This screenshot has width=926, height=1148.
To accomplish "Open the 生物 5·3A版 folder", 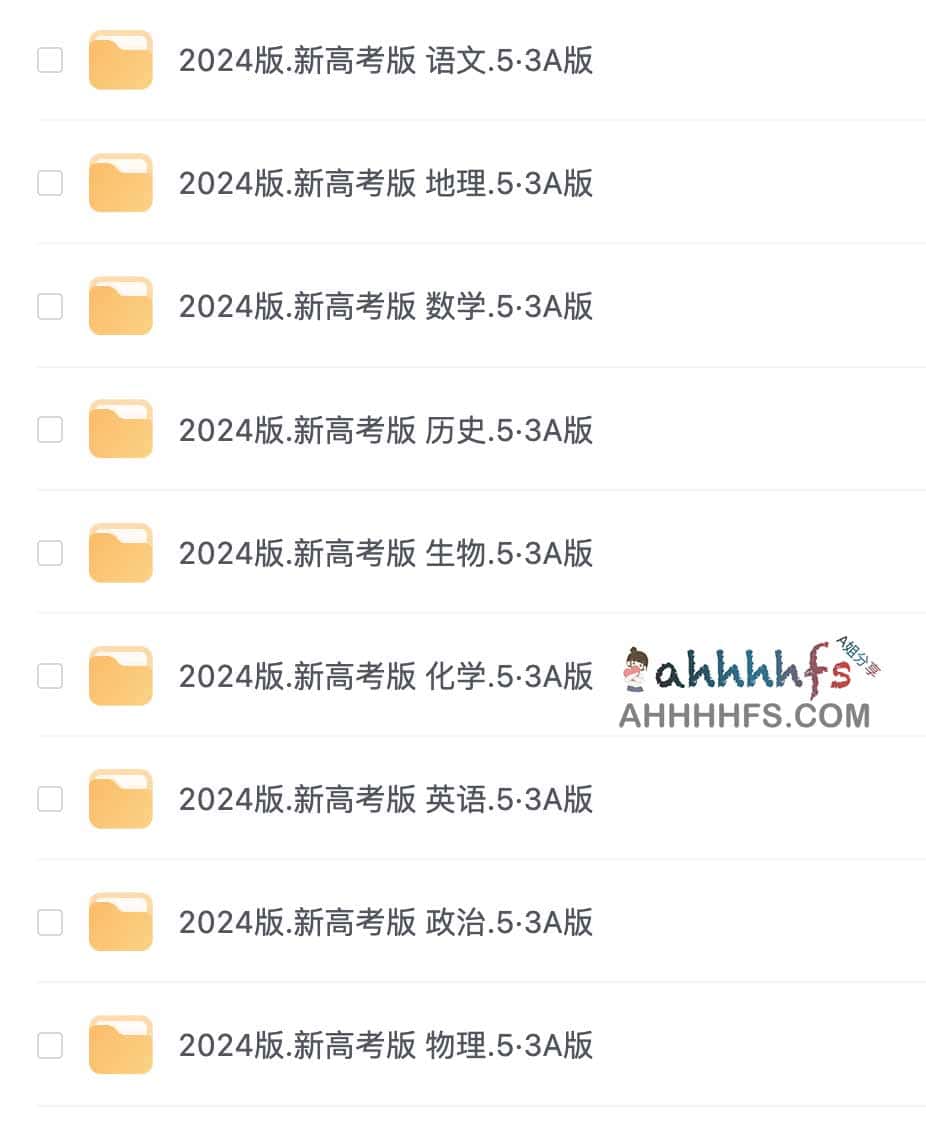I will point(385,553).
